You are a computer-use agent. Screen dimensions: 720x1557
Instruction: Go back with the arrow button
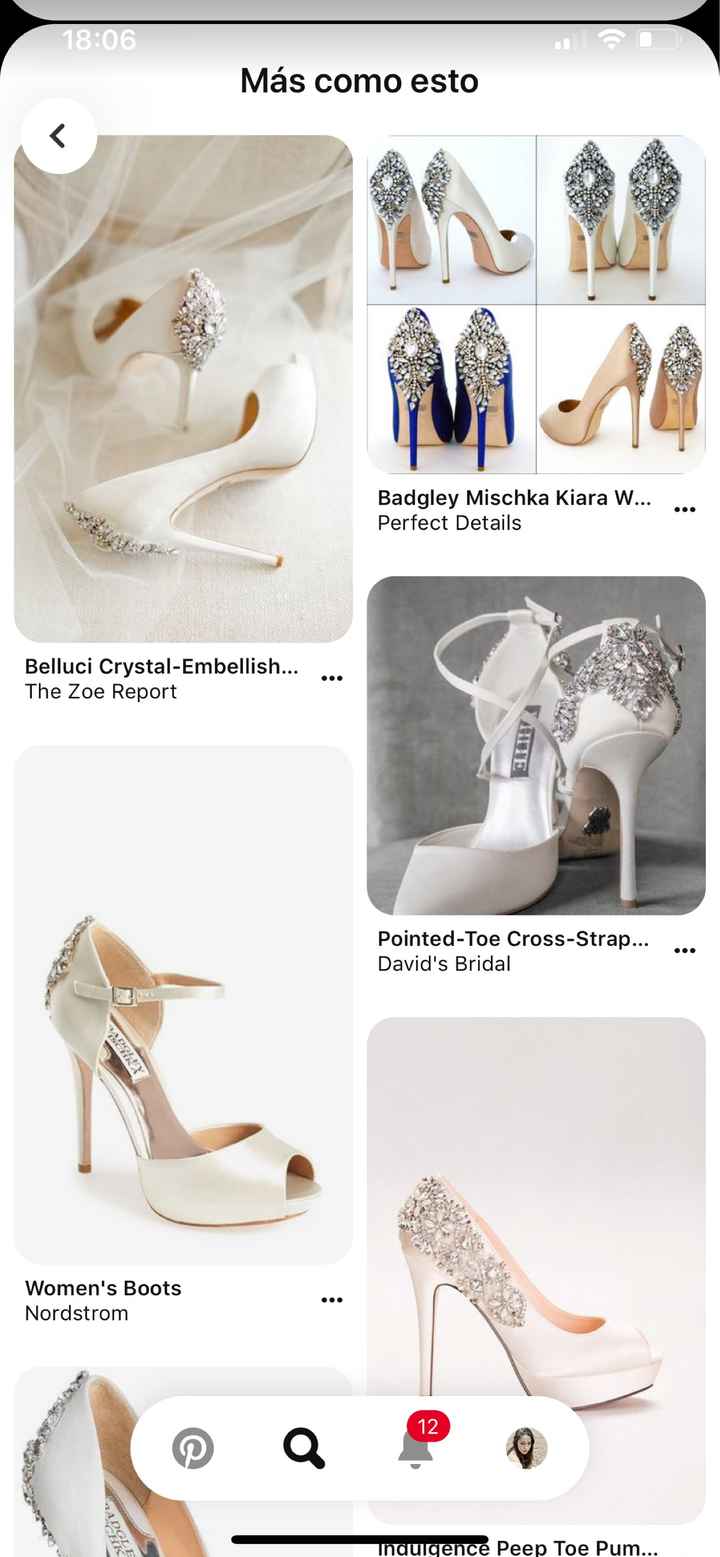[x=58, y=135]
